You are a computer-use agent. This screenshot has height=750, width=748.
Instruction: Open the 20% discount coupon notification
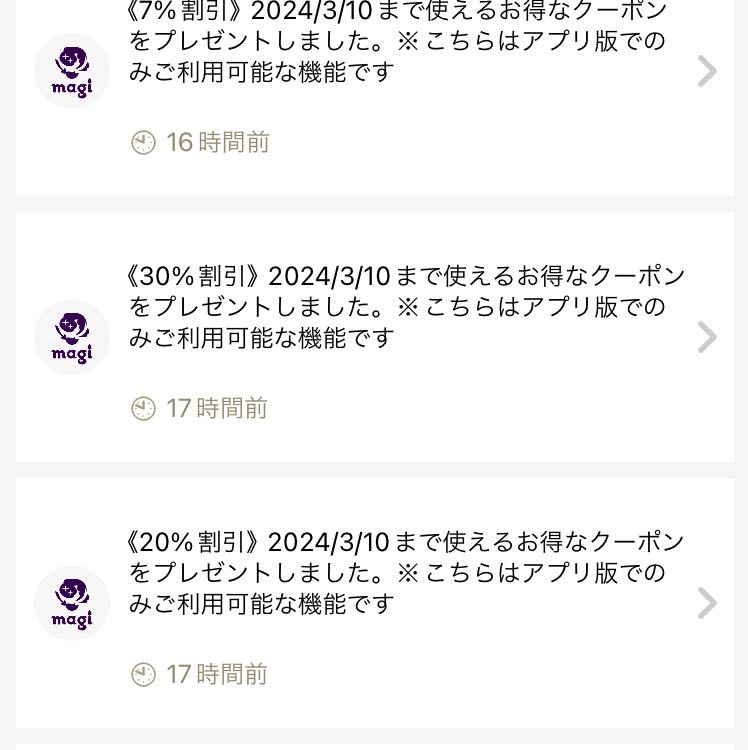(400, 573)
